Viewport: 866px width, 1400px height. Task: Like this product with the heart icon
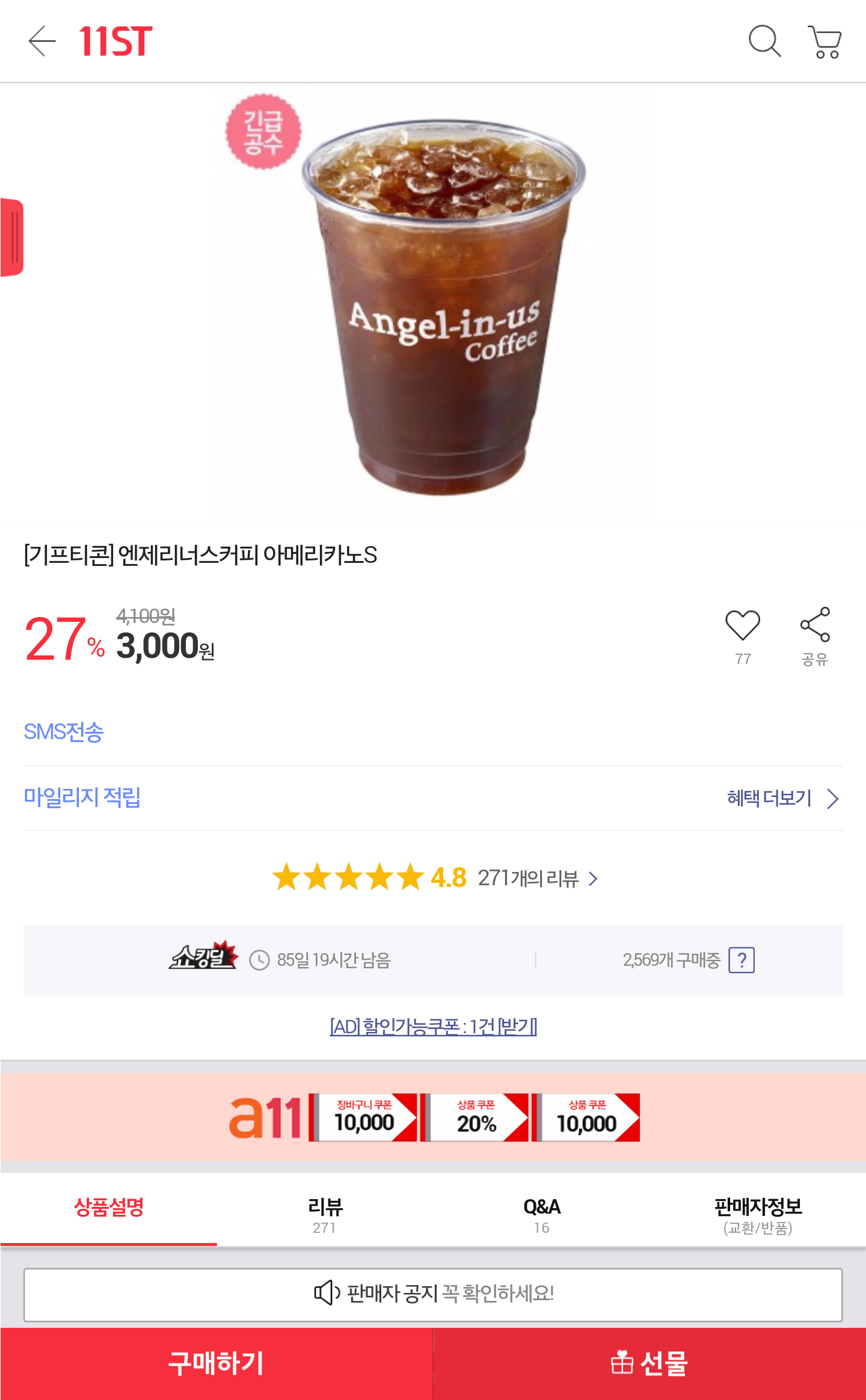click(x=743, y=627)
